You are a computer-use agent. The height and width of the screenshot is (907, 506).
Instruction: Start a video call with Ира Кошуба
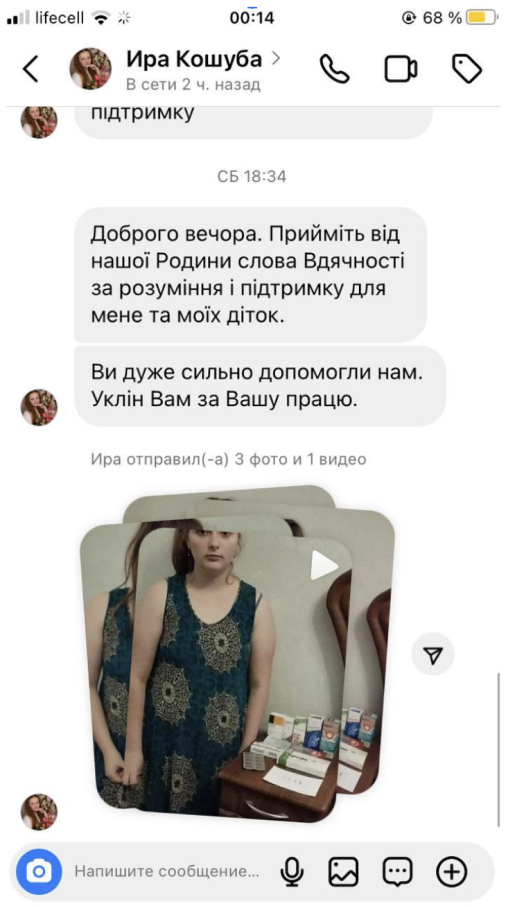tap(401, 70)
